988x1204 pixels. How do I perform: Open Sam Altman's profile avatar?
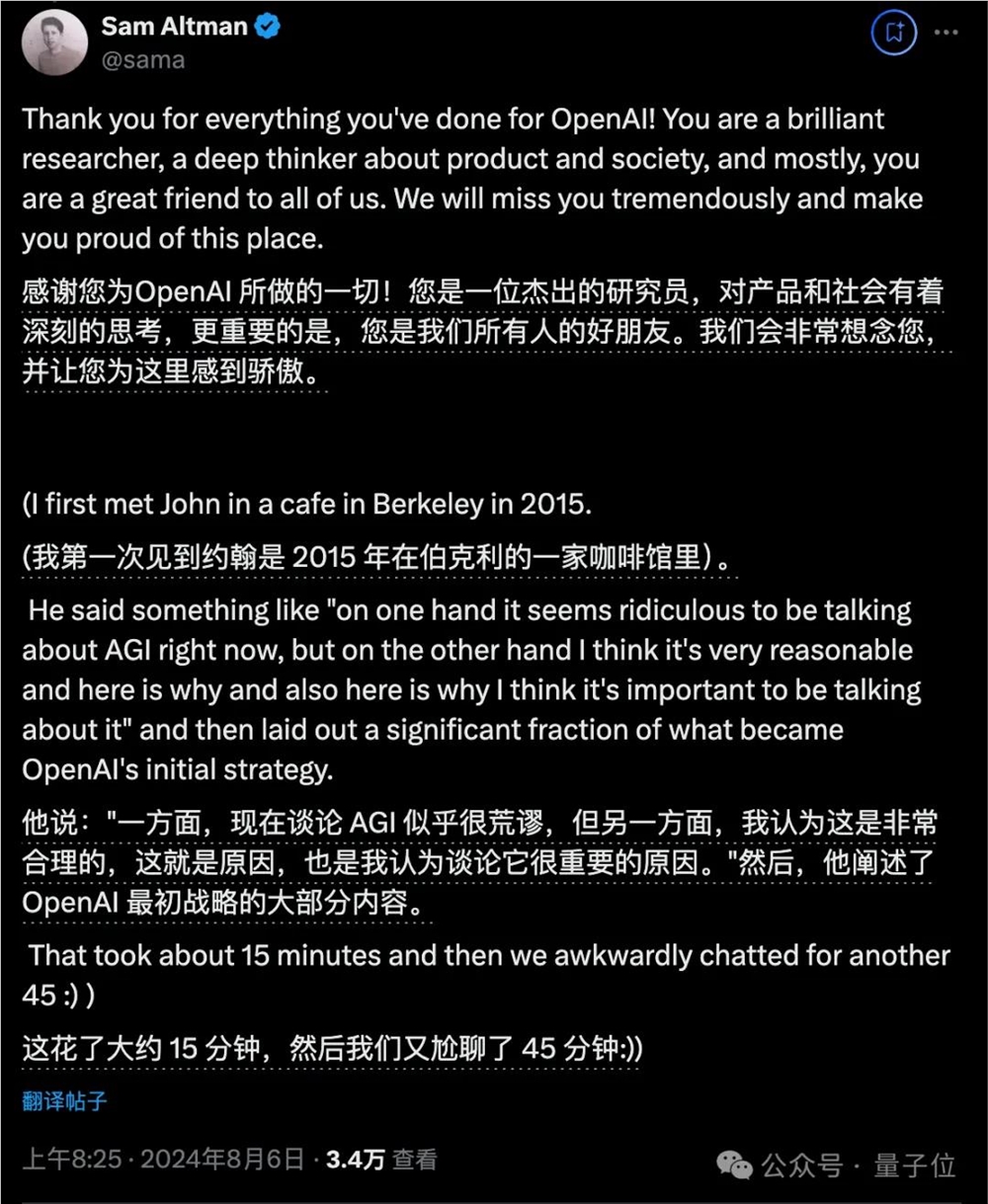(x=54, y=41)
